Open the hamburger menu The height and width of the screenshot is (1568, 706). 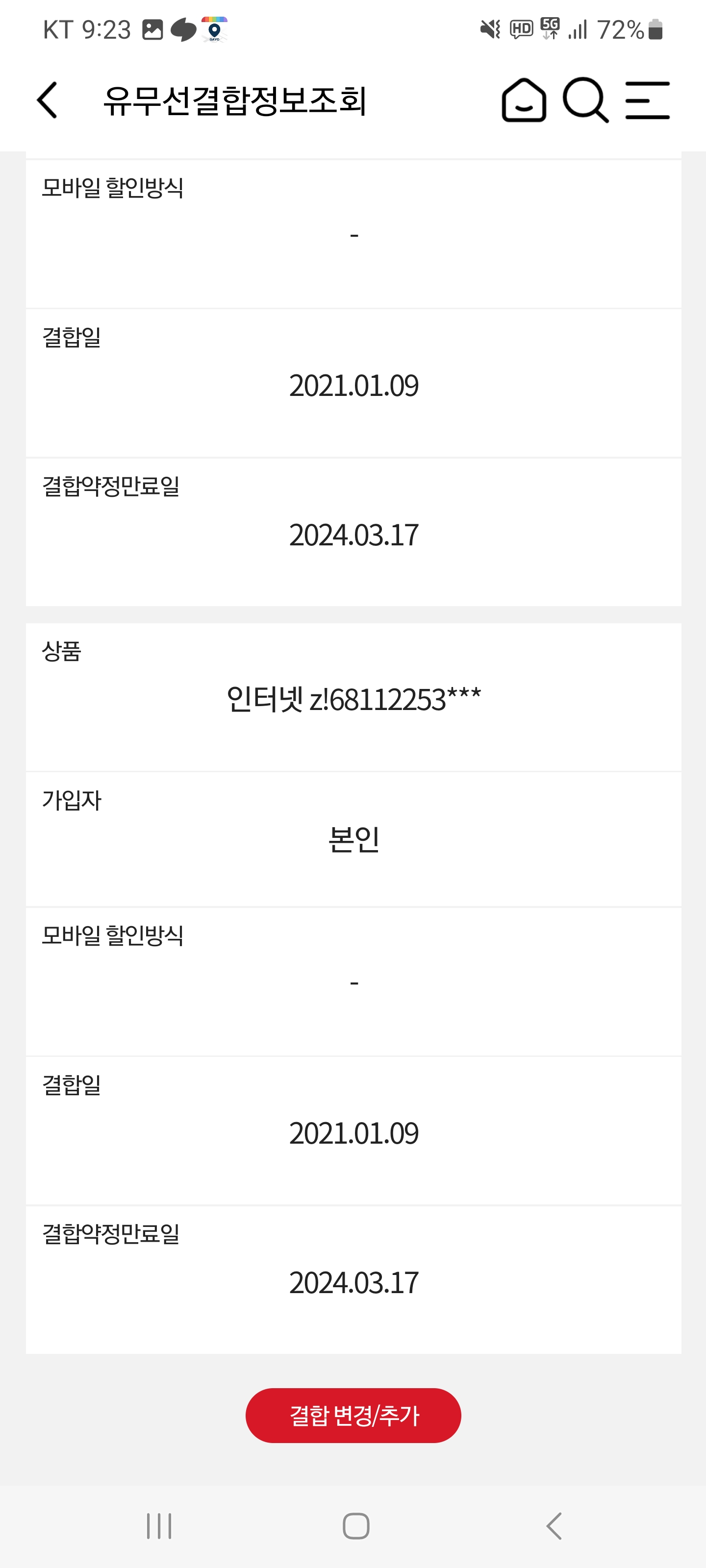coord(647,100)
